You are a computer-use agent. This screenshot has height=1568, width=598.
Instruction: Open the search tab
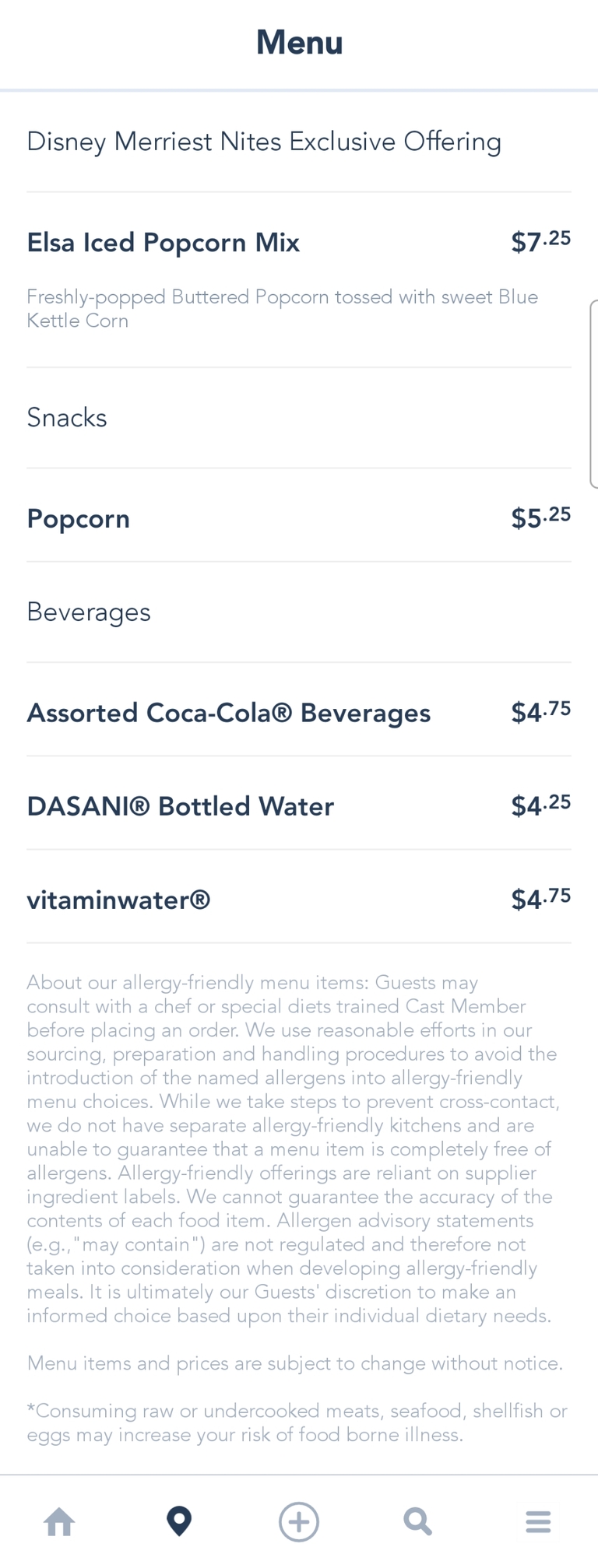coord(418,1521)
